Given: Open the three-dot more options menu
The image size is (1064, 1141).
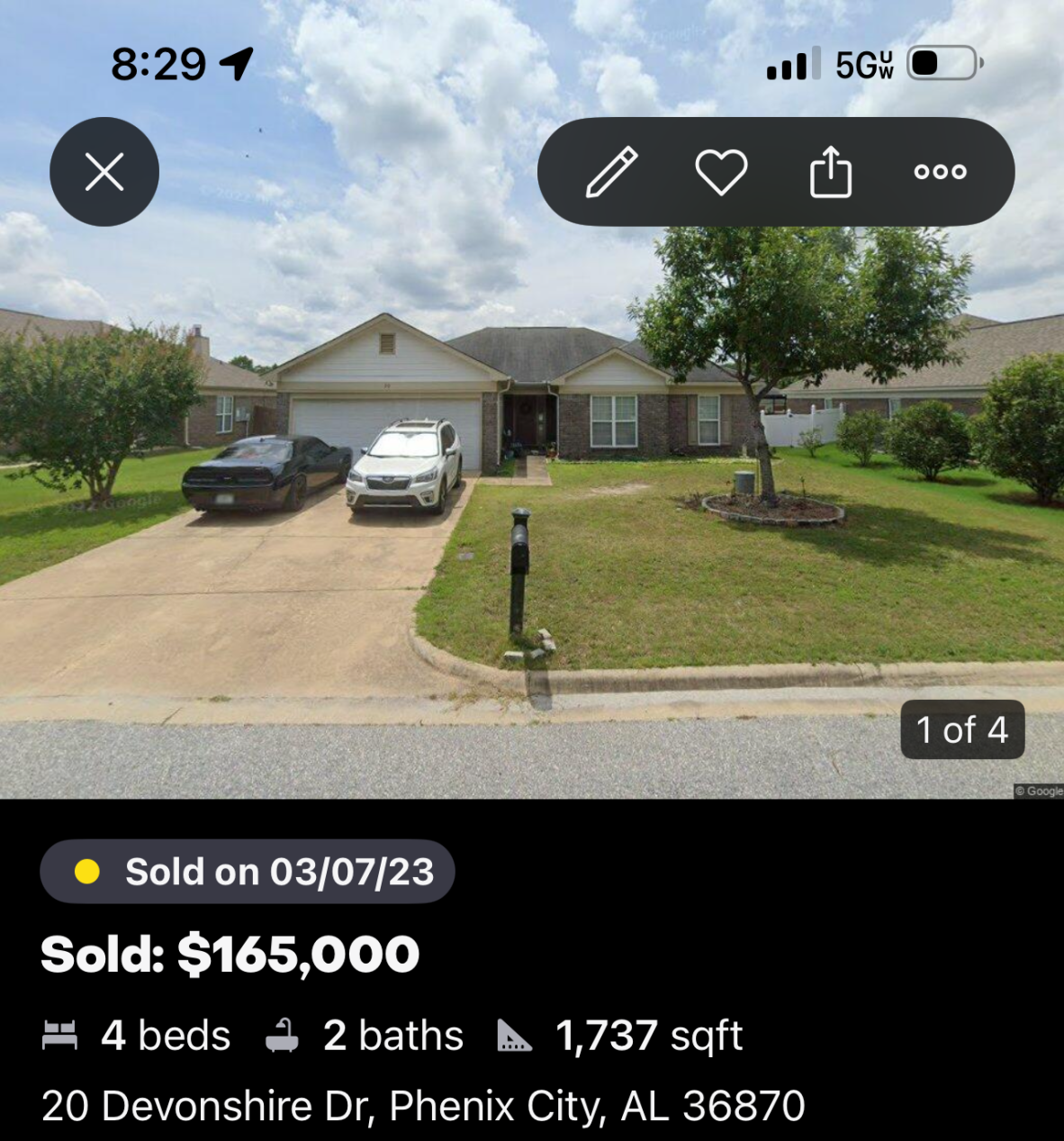Looking at the screenshot, I should pos(940,171).
